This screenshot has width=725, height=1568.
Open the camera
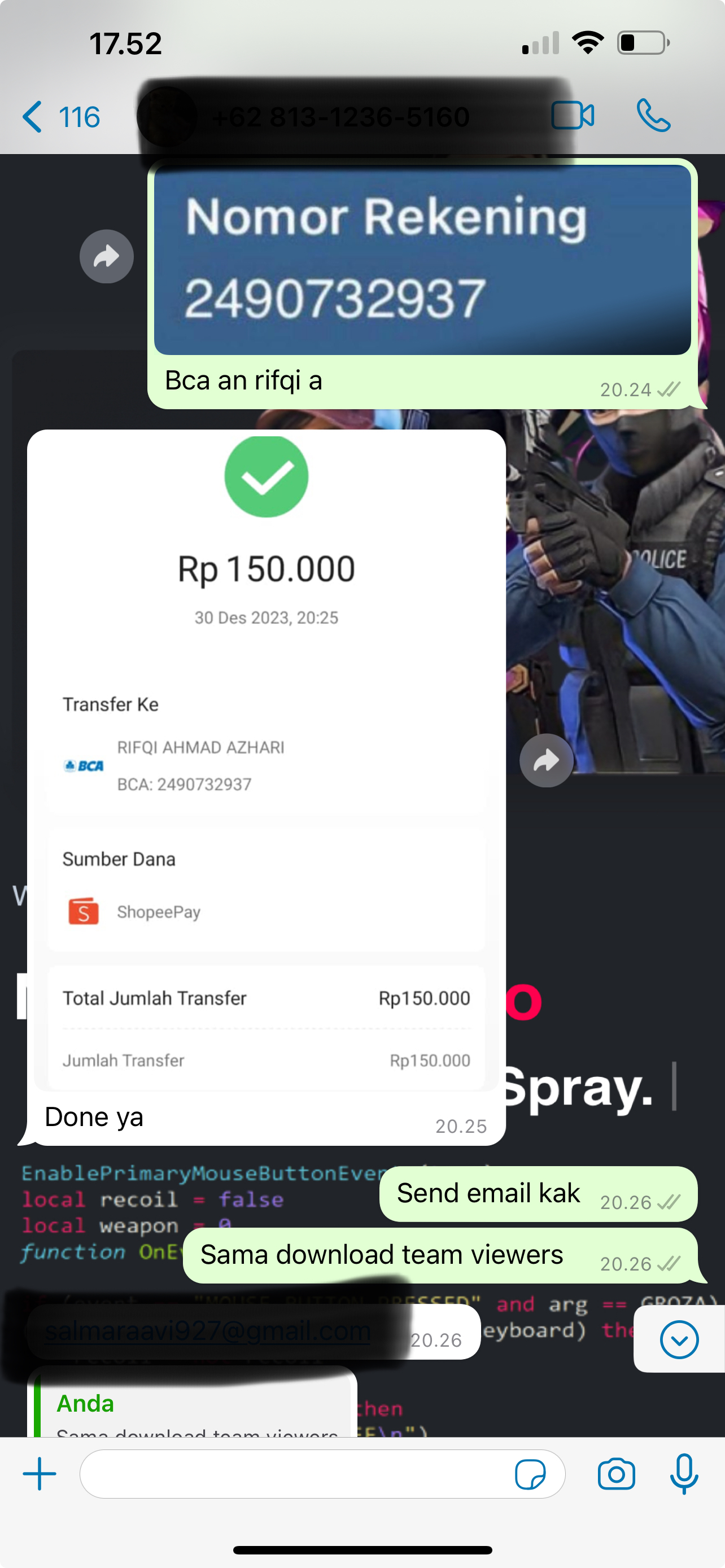click(616, 1474)
